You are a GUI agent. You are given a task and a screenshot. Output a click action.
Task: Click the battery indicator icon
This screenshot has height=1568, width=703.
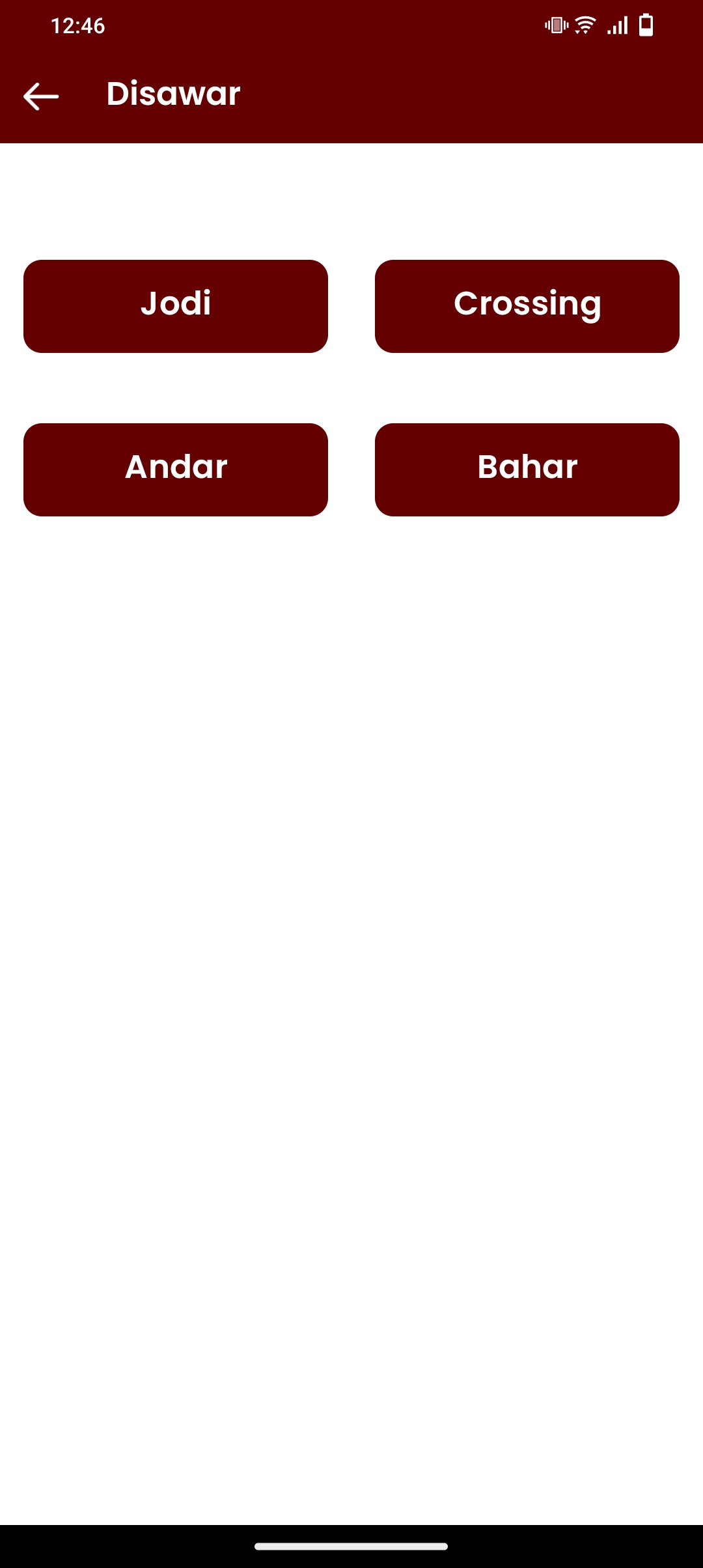pos(646,25)
